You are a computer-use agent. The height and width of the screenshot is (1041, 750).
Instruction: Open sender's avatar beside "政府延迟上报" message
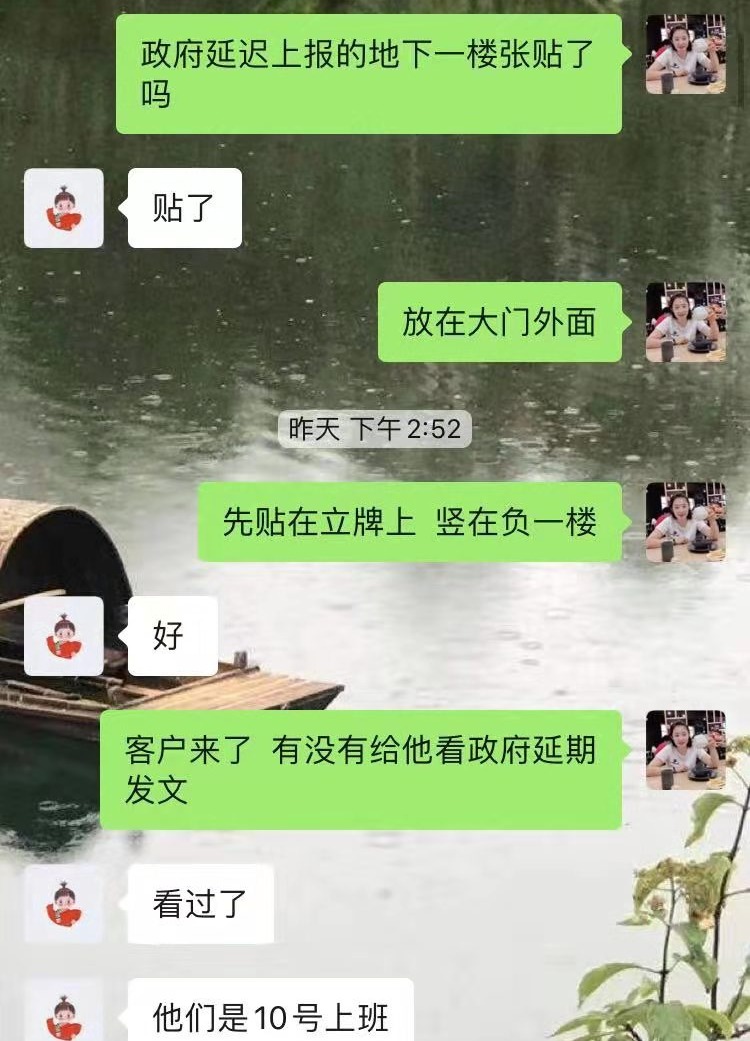(686, 54)
